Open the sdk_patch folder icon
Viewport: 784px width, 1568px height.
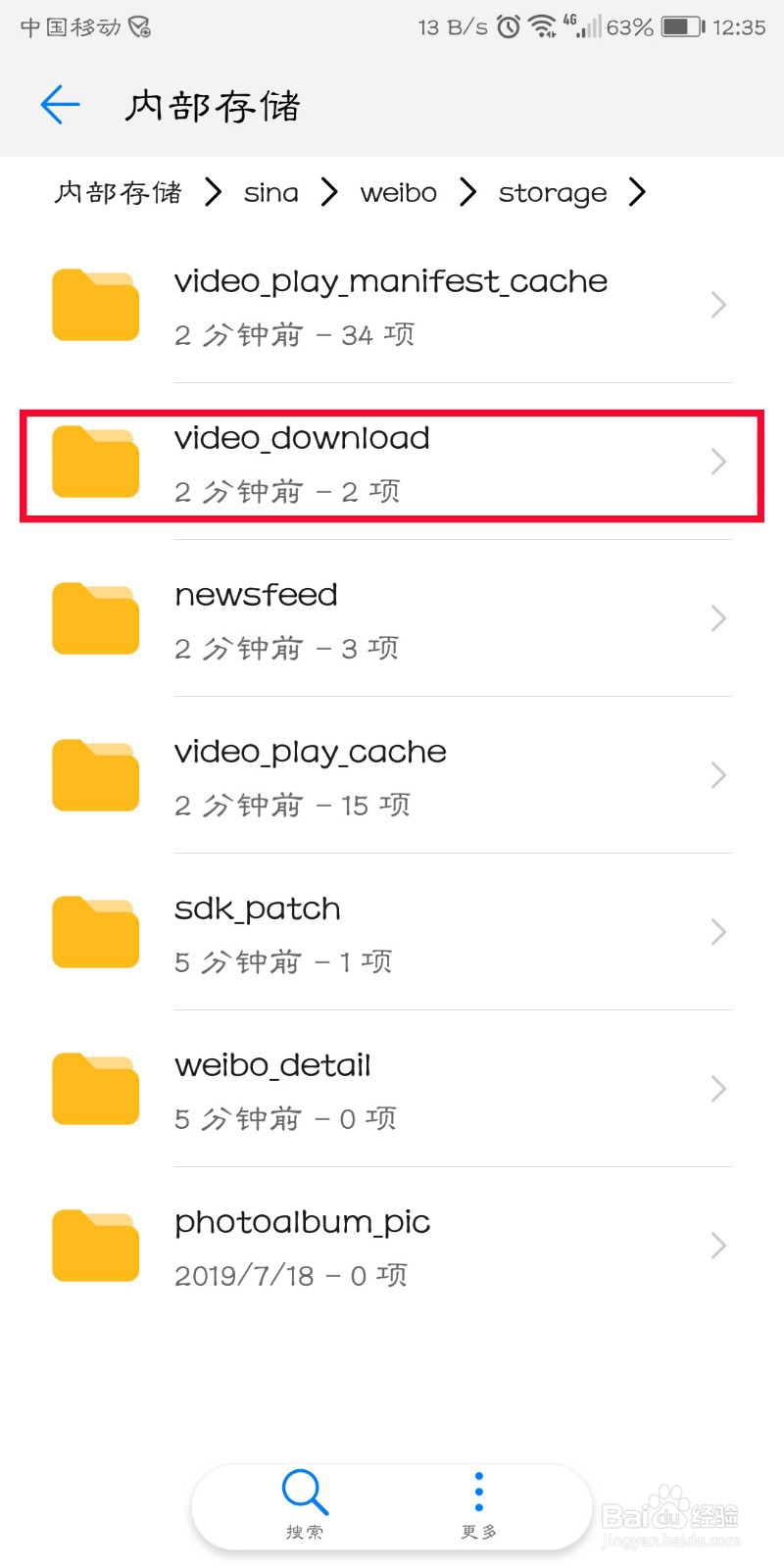94,931
